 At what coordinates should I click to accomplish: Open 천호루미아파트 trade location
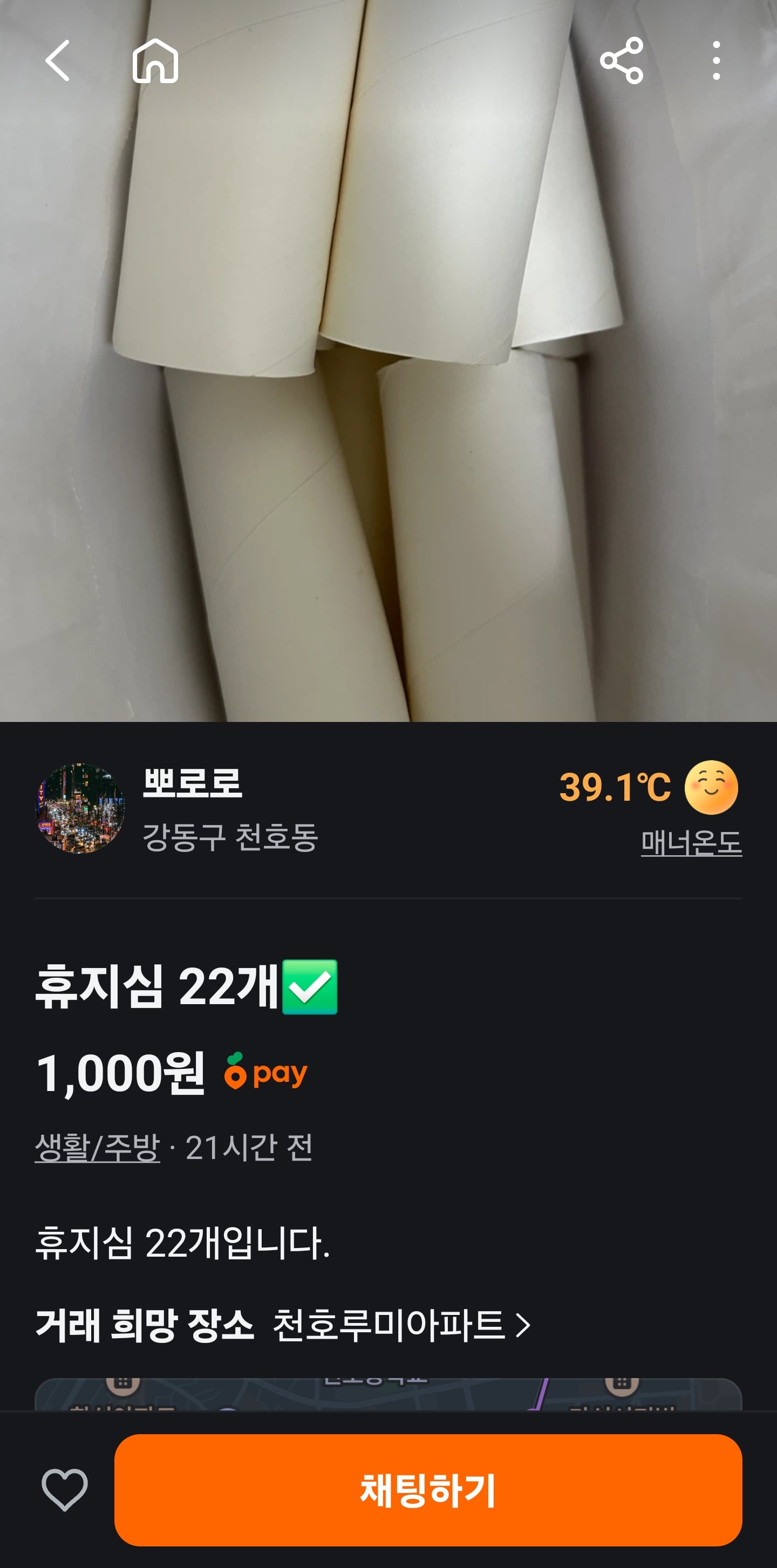(x=402, y=1325)
